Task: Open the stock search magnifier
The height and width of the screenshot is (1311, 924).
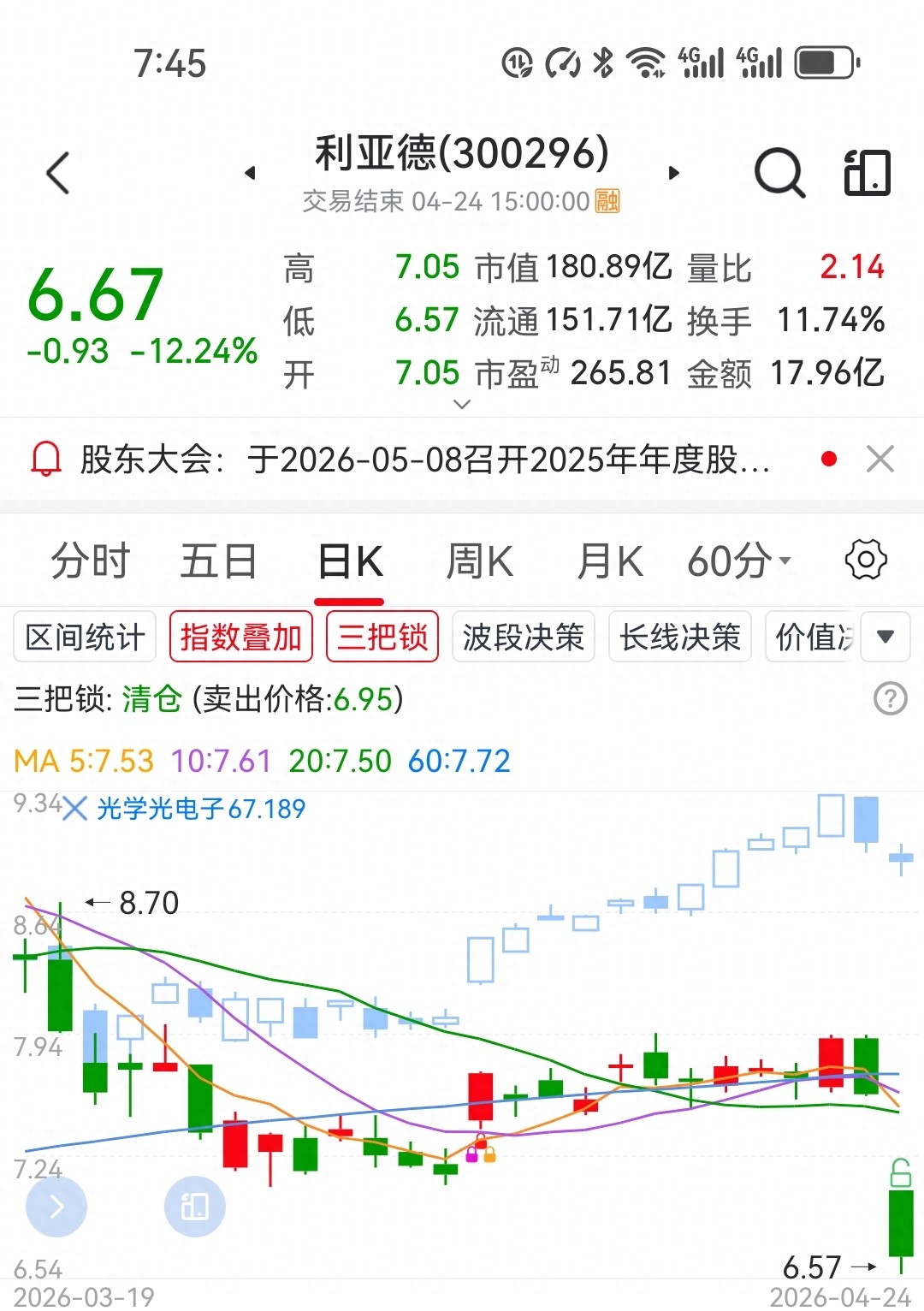Action: click(779, 173)
